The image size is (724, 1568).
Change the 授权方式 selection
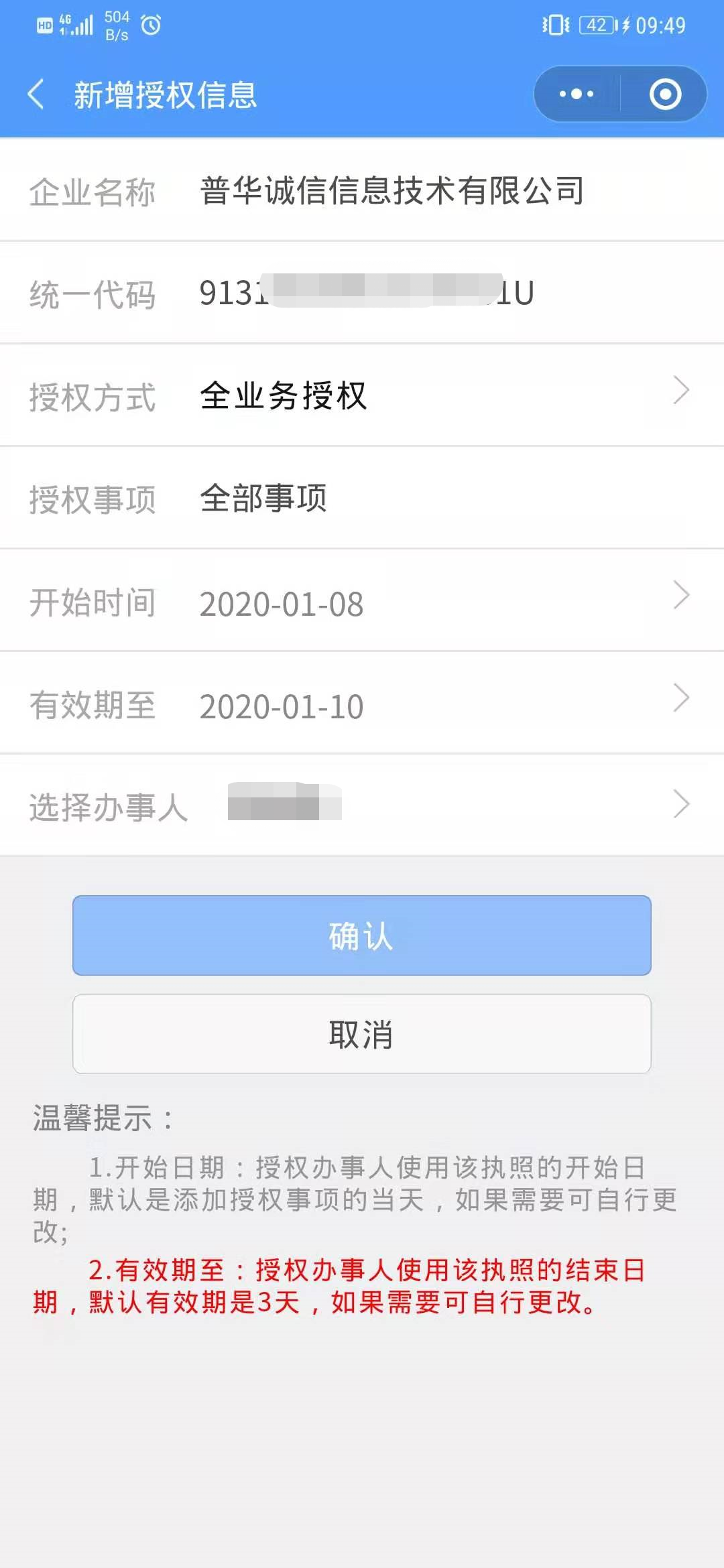(x=362, y=395)
